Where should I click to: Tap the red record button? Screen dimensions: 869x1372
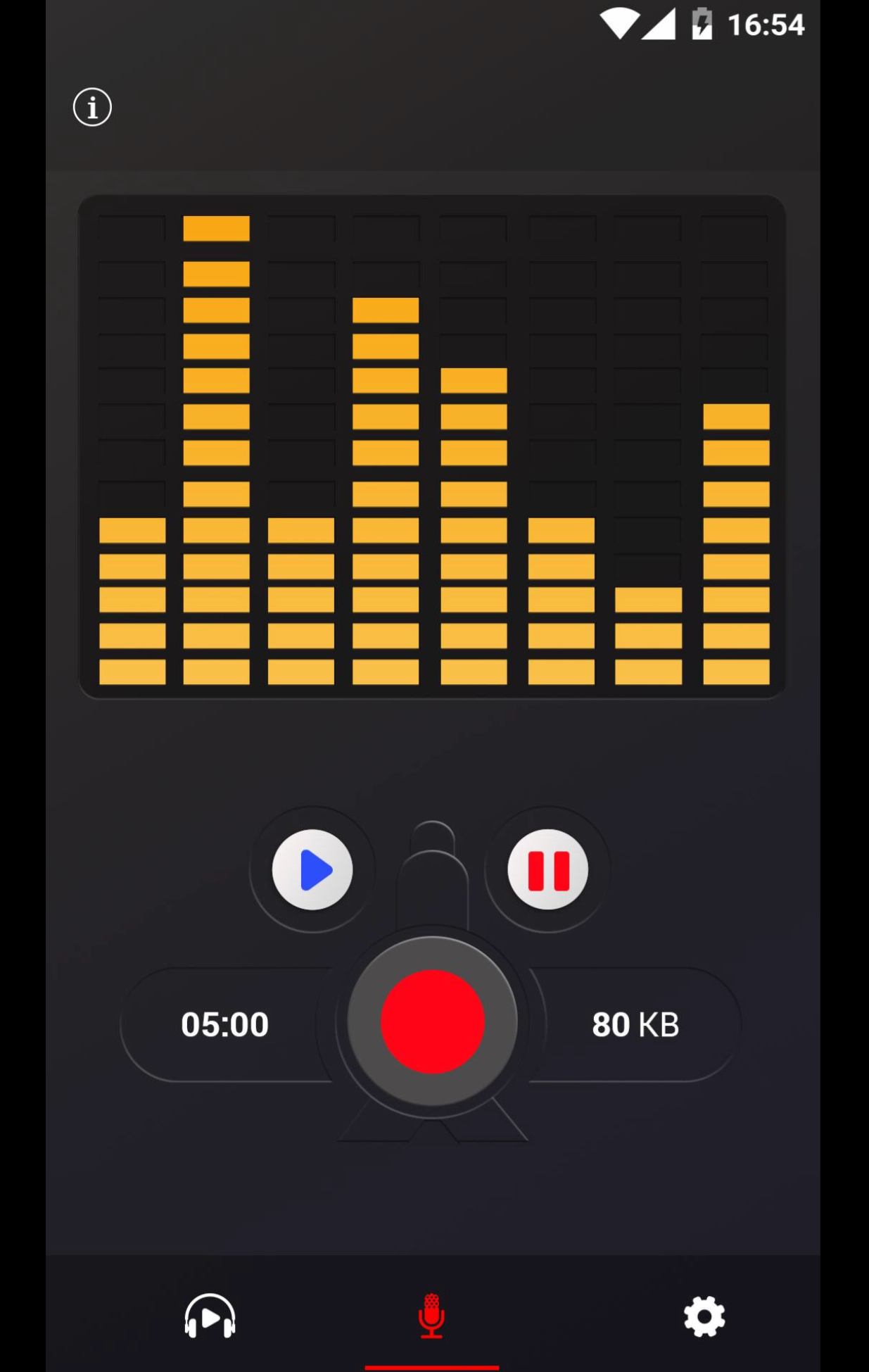click(432, 1021)
